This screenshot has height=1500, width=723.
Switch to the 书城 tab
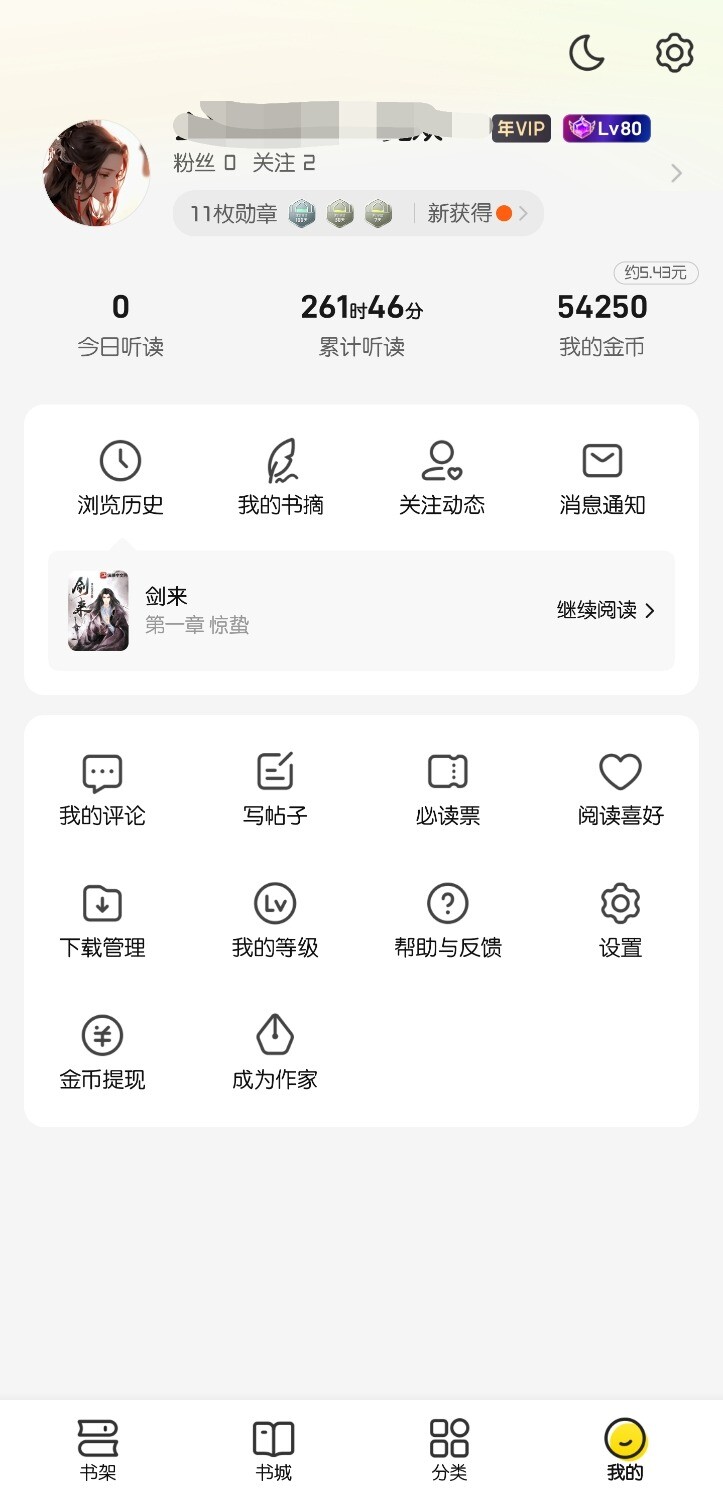(273, 1450)
